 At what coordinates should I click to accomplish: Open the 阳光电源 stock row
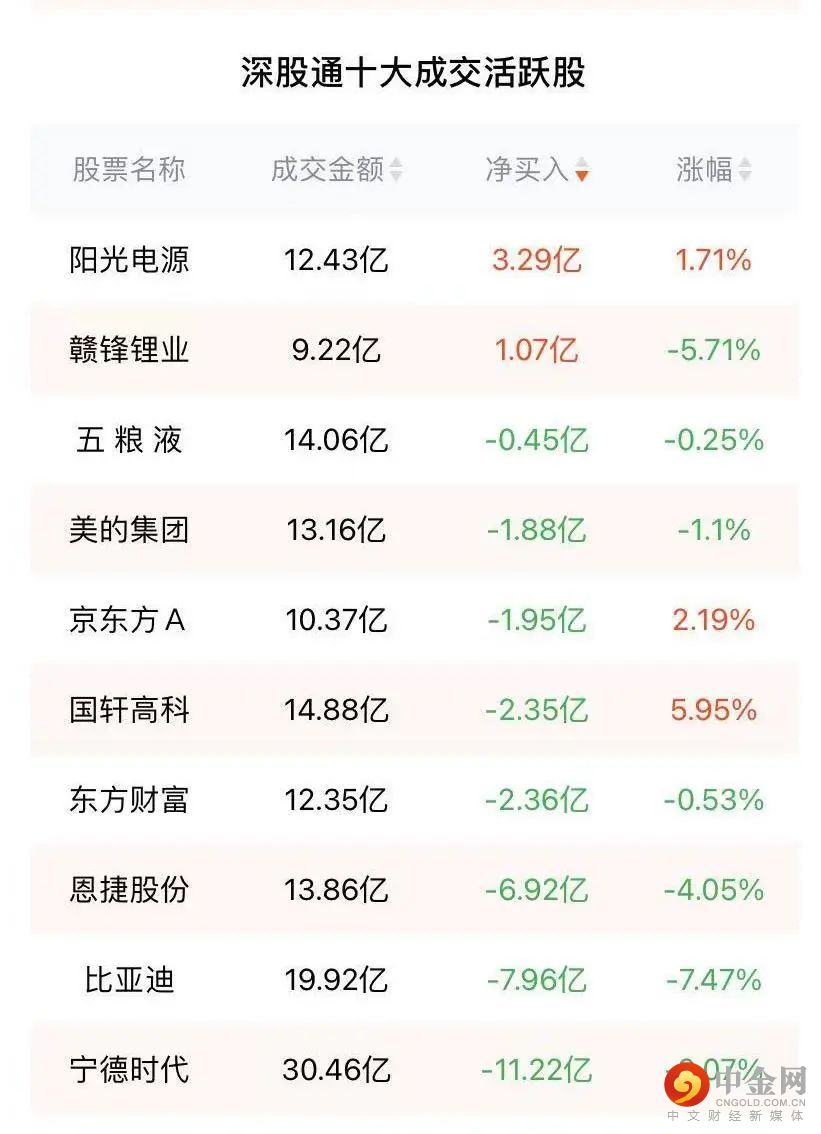[x=129, y=260]
